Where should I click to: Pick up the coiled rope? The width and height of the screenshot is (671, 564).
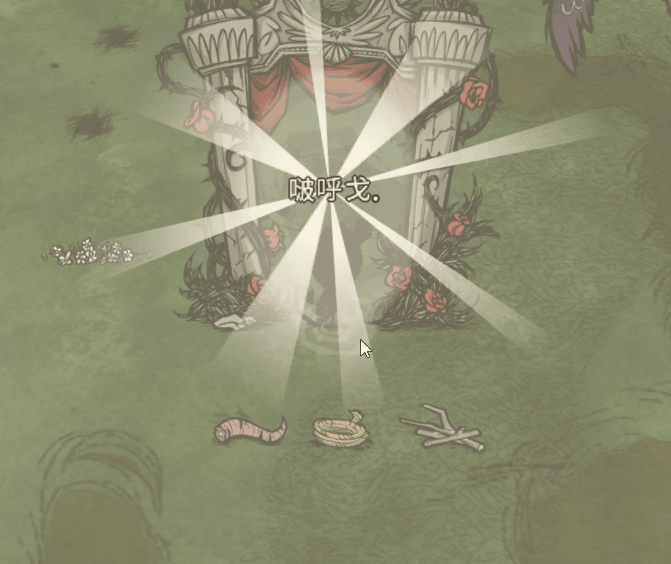(339, 432)
